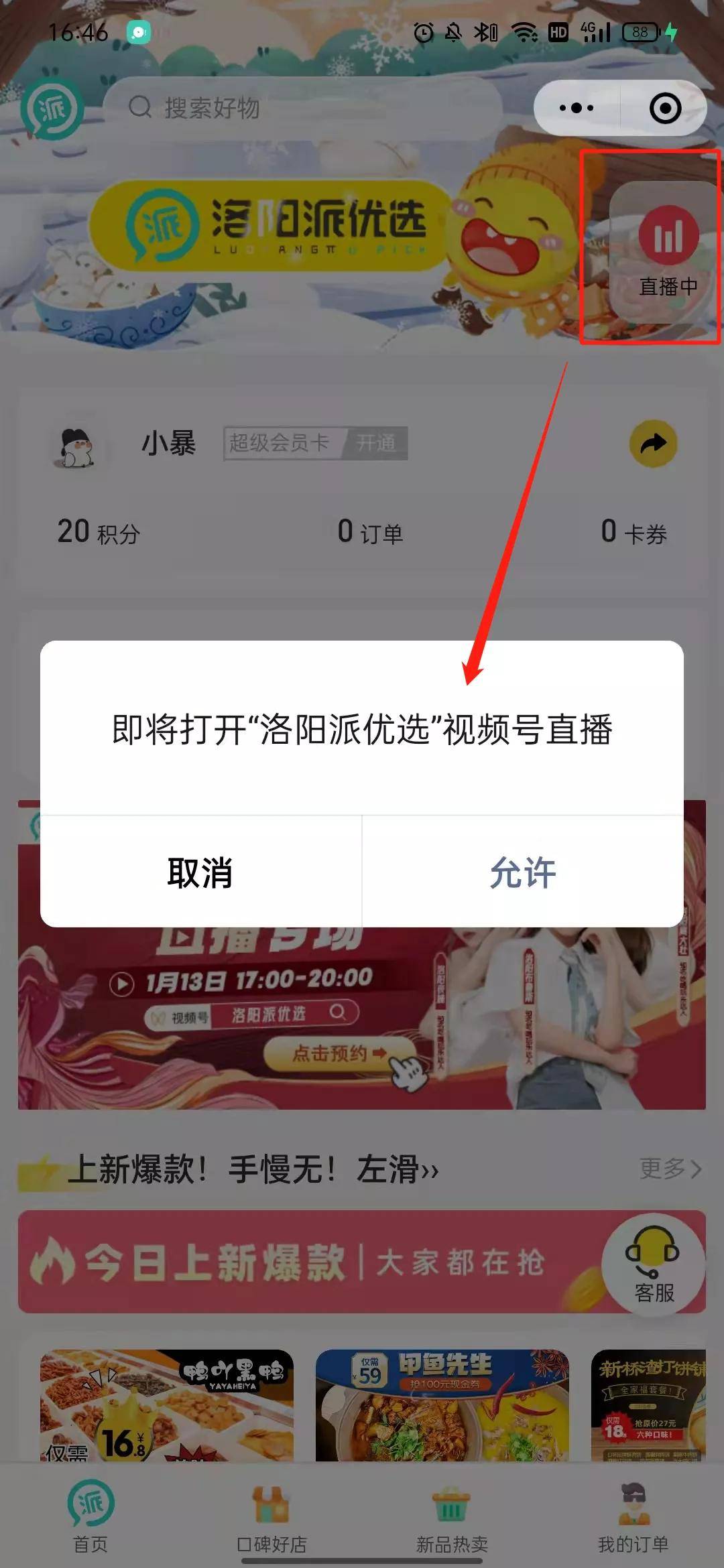The height and width of the screenshot is (1568, 724).
Task: Share using the yellow arrow icon
Action: (x=653, y=443)
